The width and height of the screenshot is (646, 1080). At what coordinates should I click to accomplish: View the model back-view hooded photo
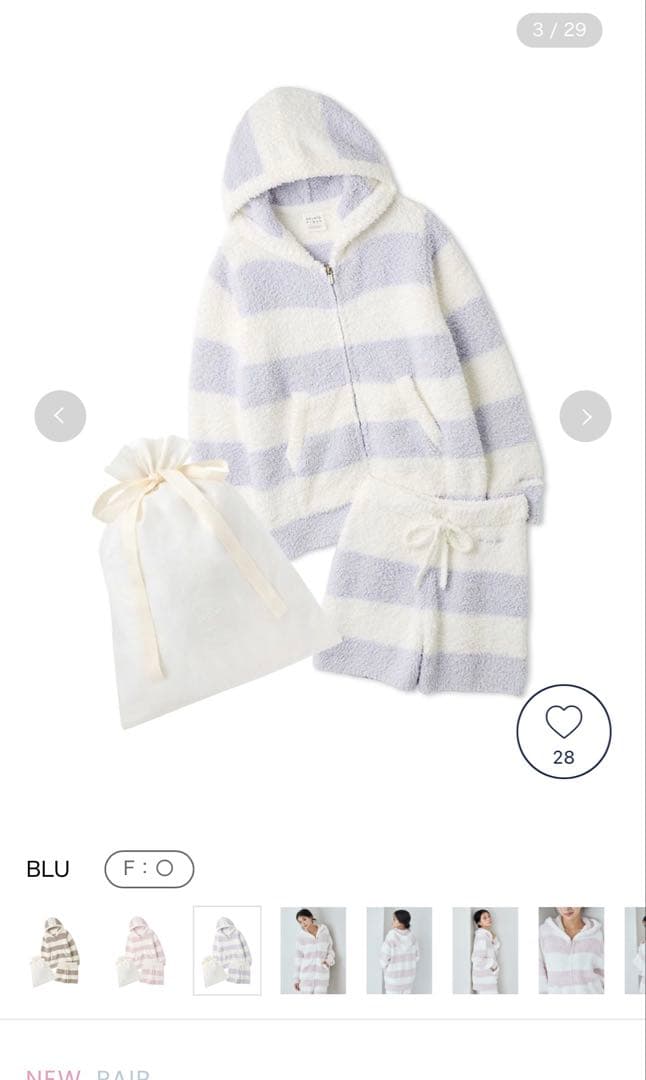coord(399,950)
